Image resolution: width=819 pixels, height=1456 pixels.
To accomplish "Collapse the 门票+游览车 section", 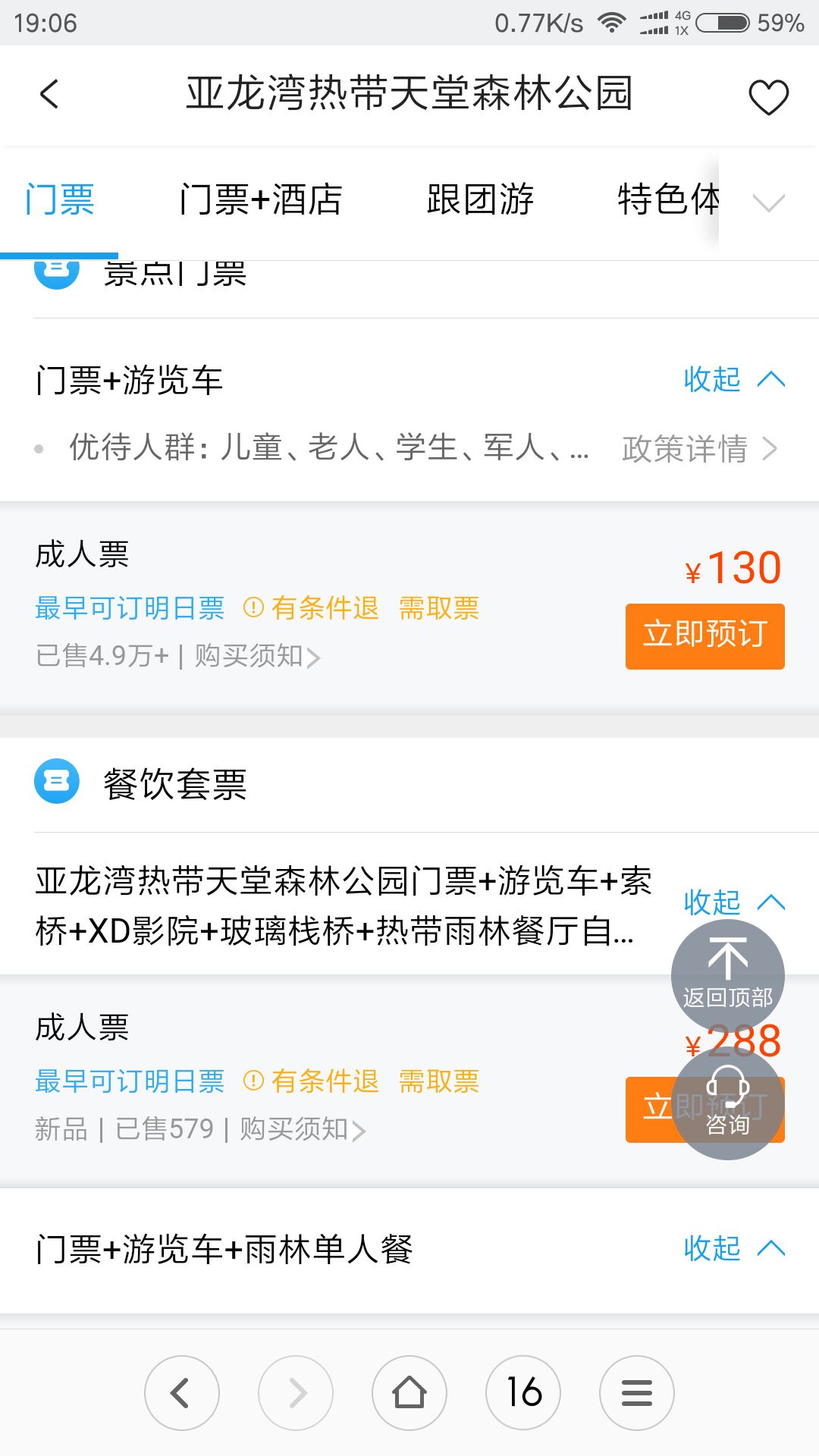I will (734, 379).
